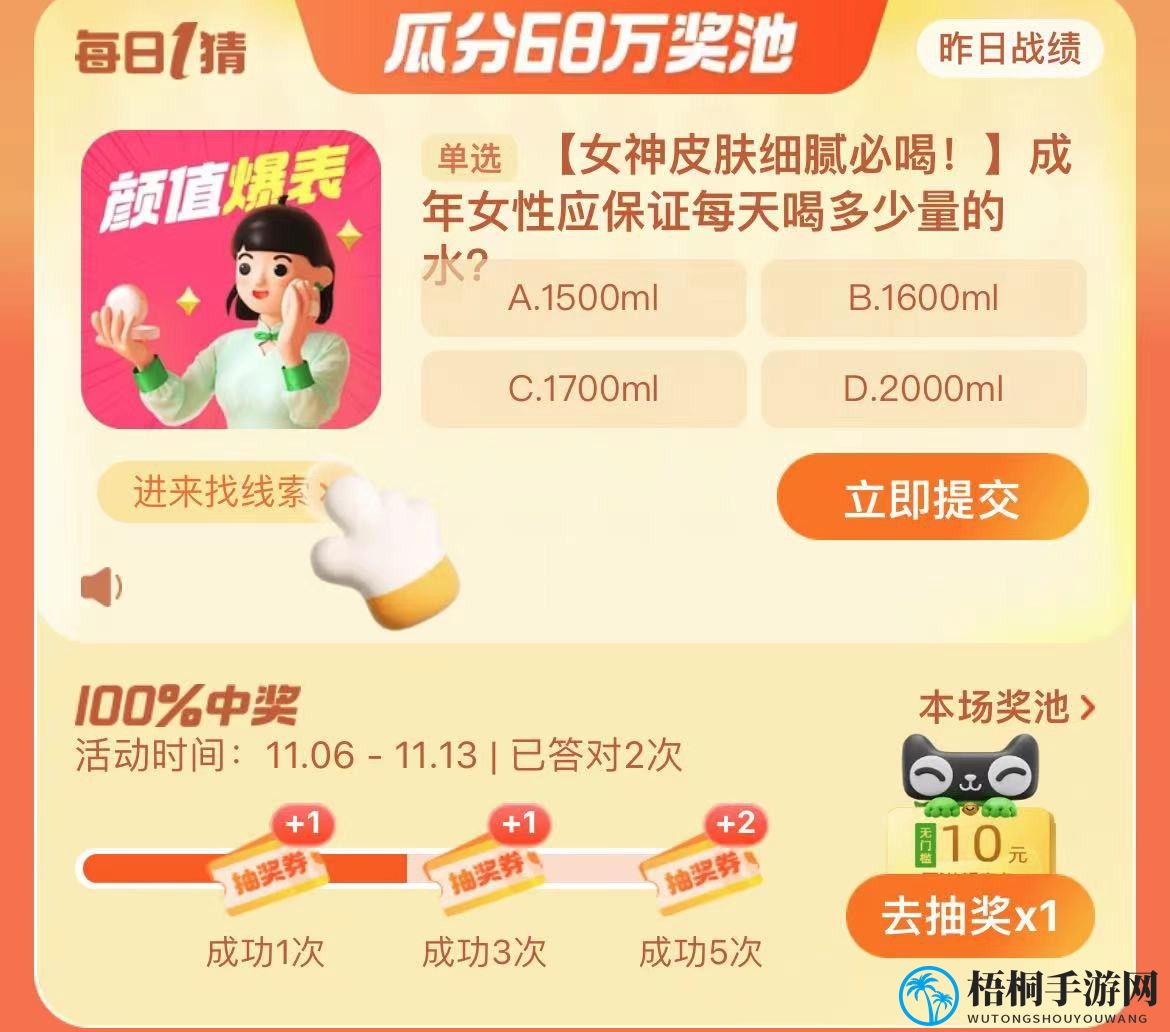The height and width of the screenshot is (1032, 1170).
Task: Open the 颜值爆表 quiz image
Action: coord(231,279)
